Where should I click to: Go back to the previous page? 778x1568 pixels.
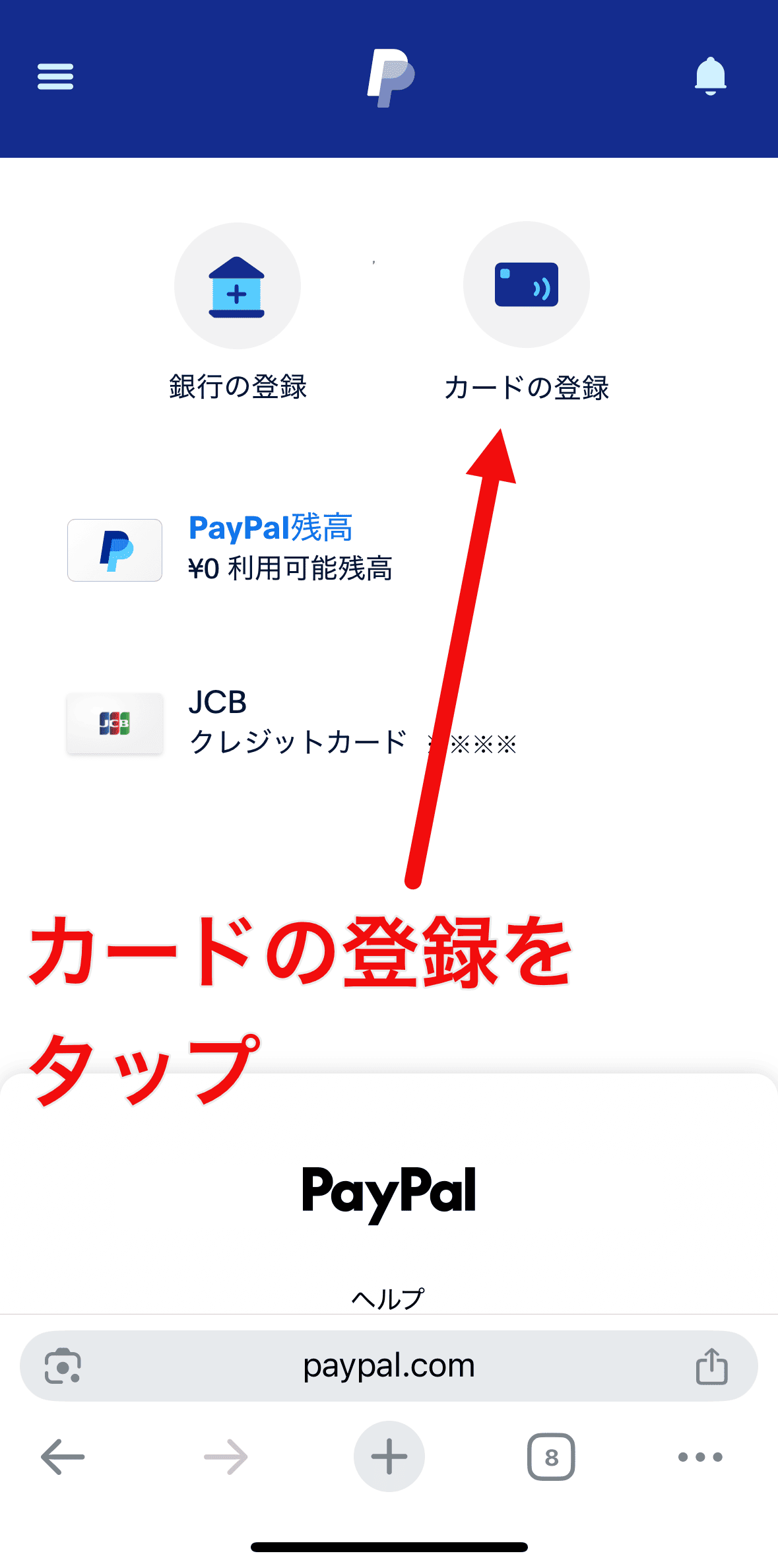point(63,1456)
